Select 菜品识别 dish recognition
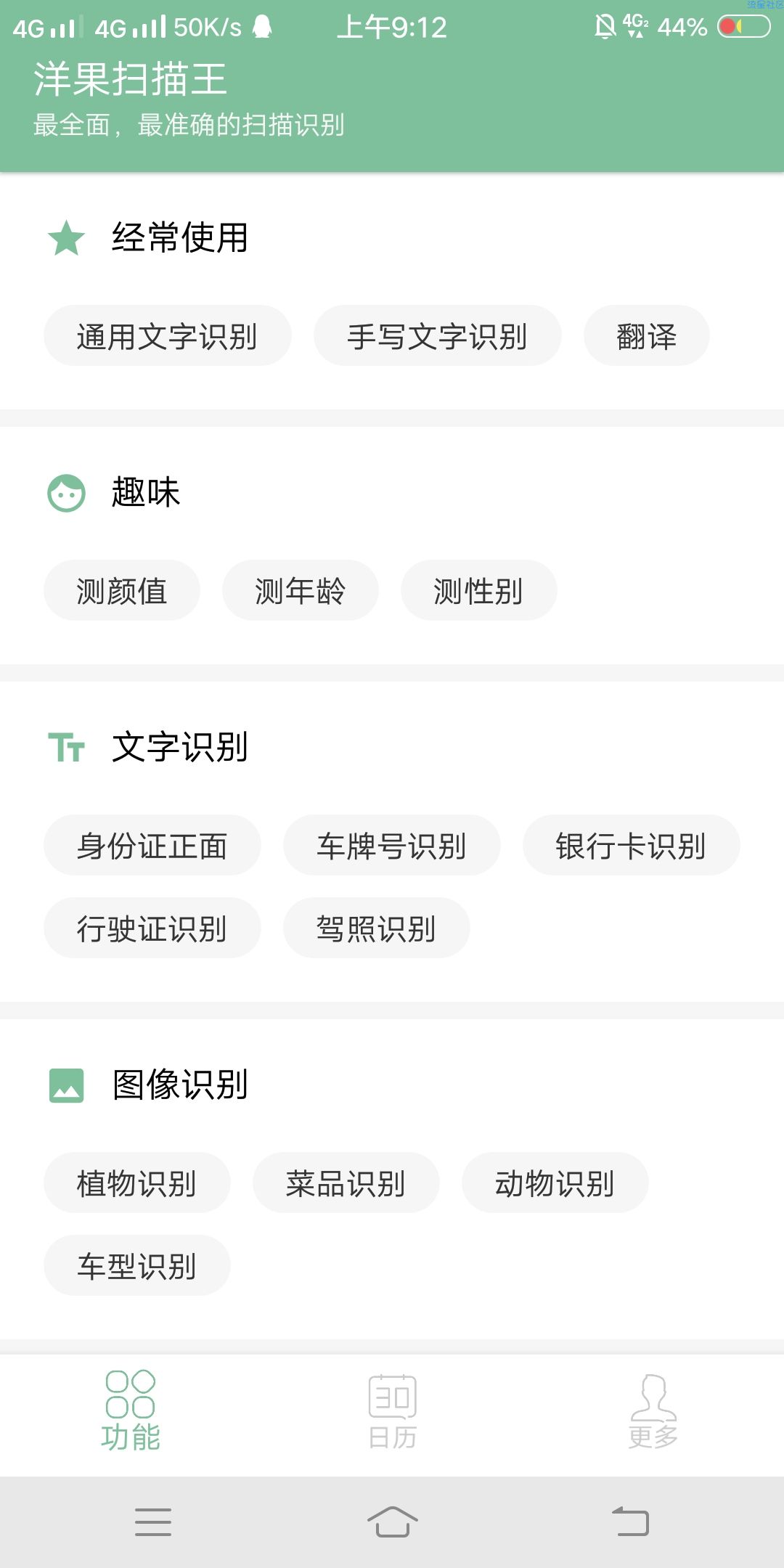Screen dimensions: 784x1568 [346, 1183]
